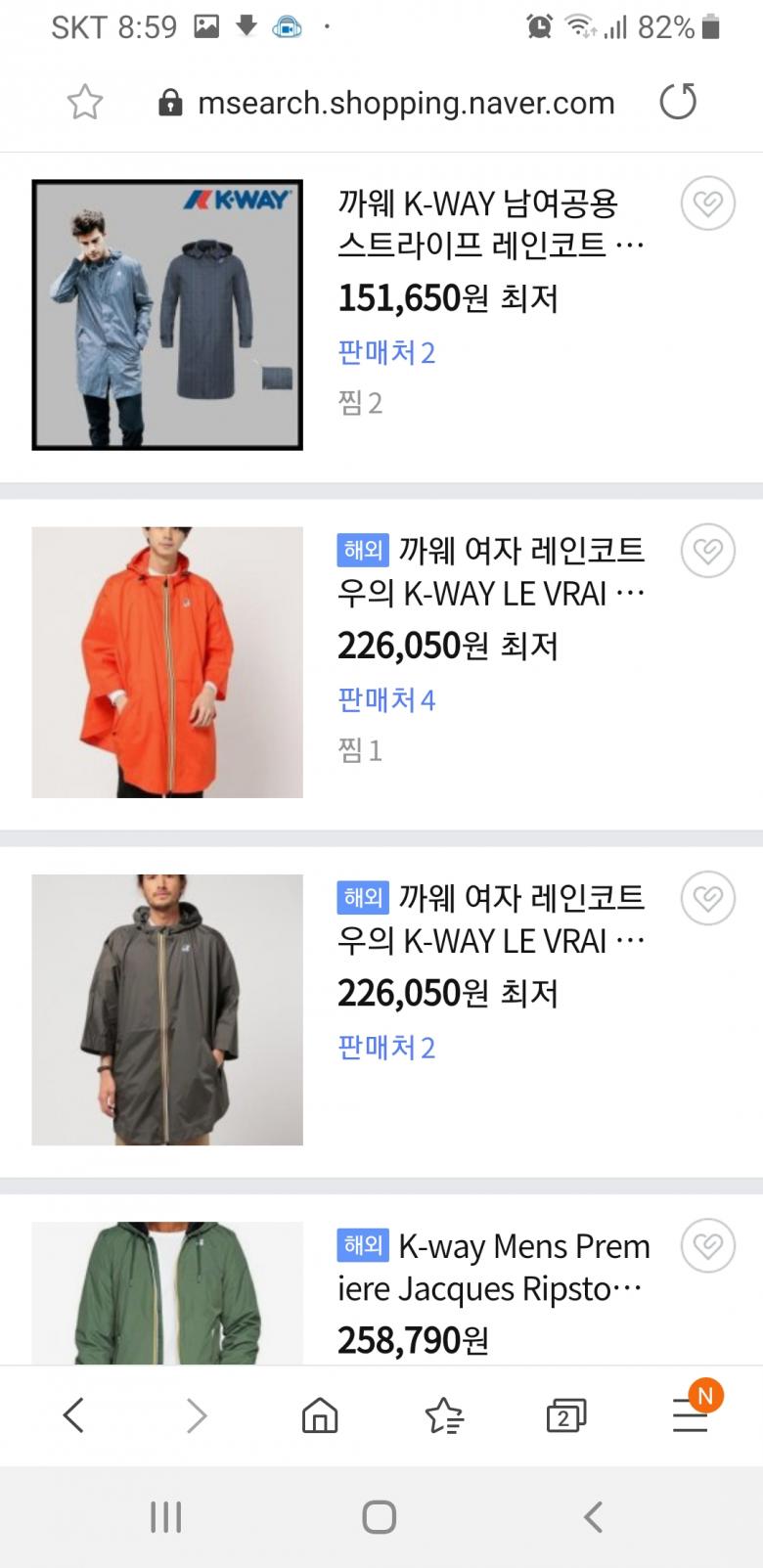Image resolution: width=763 pixels, height=1568 pixels.
Task: Go forward in browser history
Action: click(197, 1414)
